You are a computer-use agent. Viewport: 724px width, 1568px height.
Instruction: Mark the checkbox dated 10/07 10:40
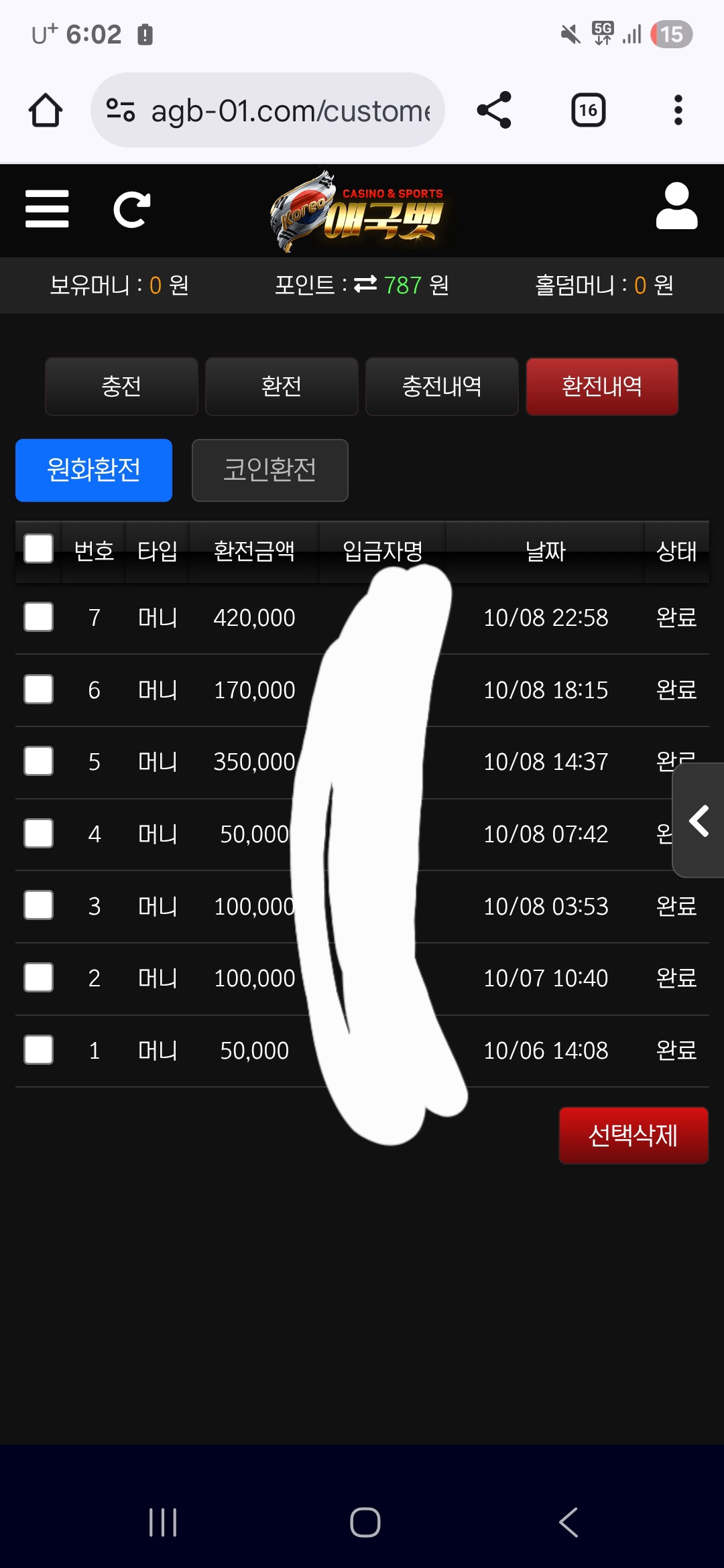tap(39, 978)
